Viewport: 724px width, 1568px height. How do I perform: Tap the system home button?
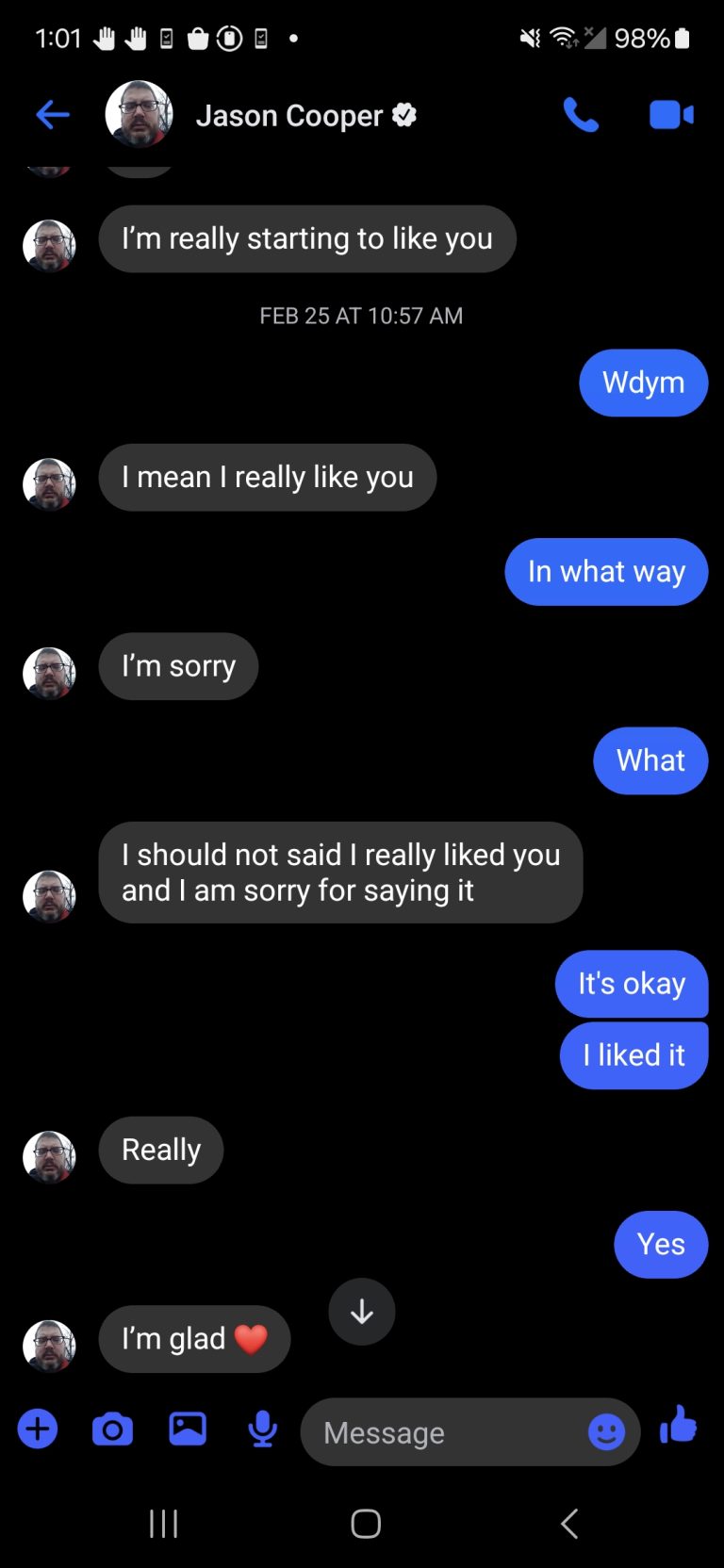click(x=366, y=1524)
